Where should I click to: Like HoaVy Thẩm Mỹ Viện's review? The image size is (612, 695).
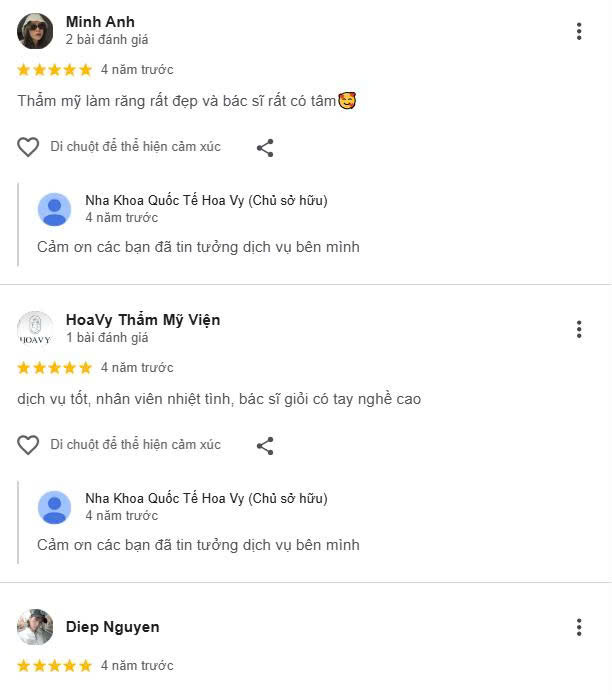pyautogui.click(x=28, y=445)
